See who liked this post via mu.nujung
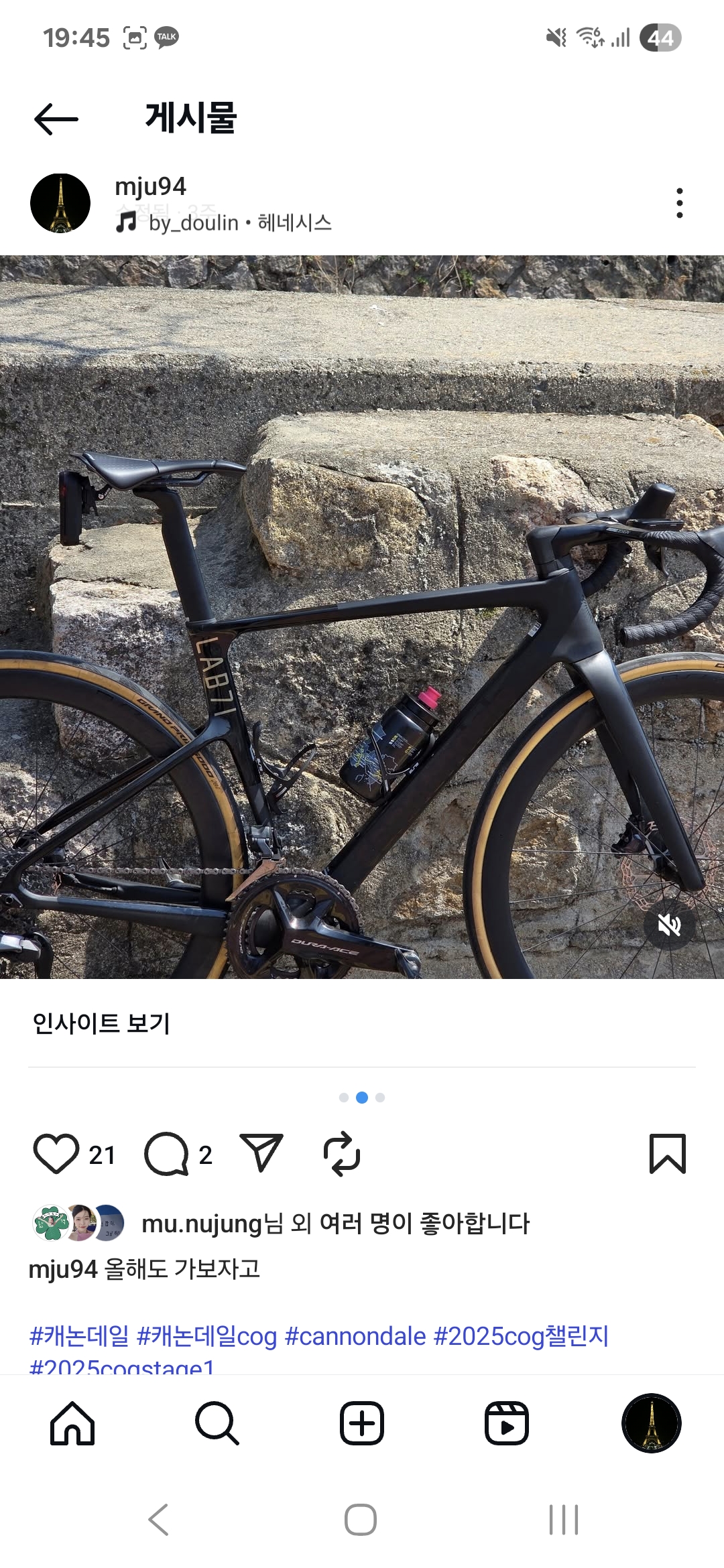This screenshot has height=1568, width=724. tap(201, 1224)
